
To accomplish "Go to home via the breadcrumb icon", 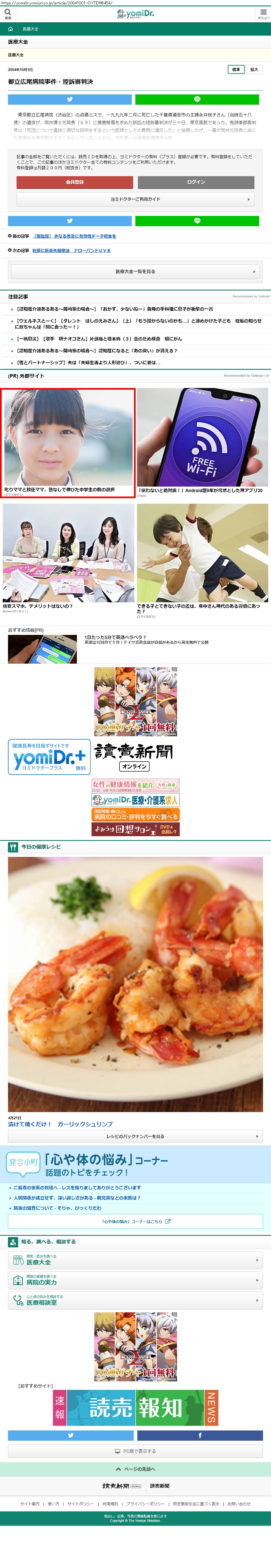I will click(x=10, y=29).
